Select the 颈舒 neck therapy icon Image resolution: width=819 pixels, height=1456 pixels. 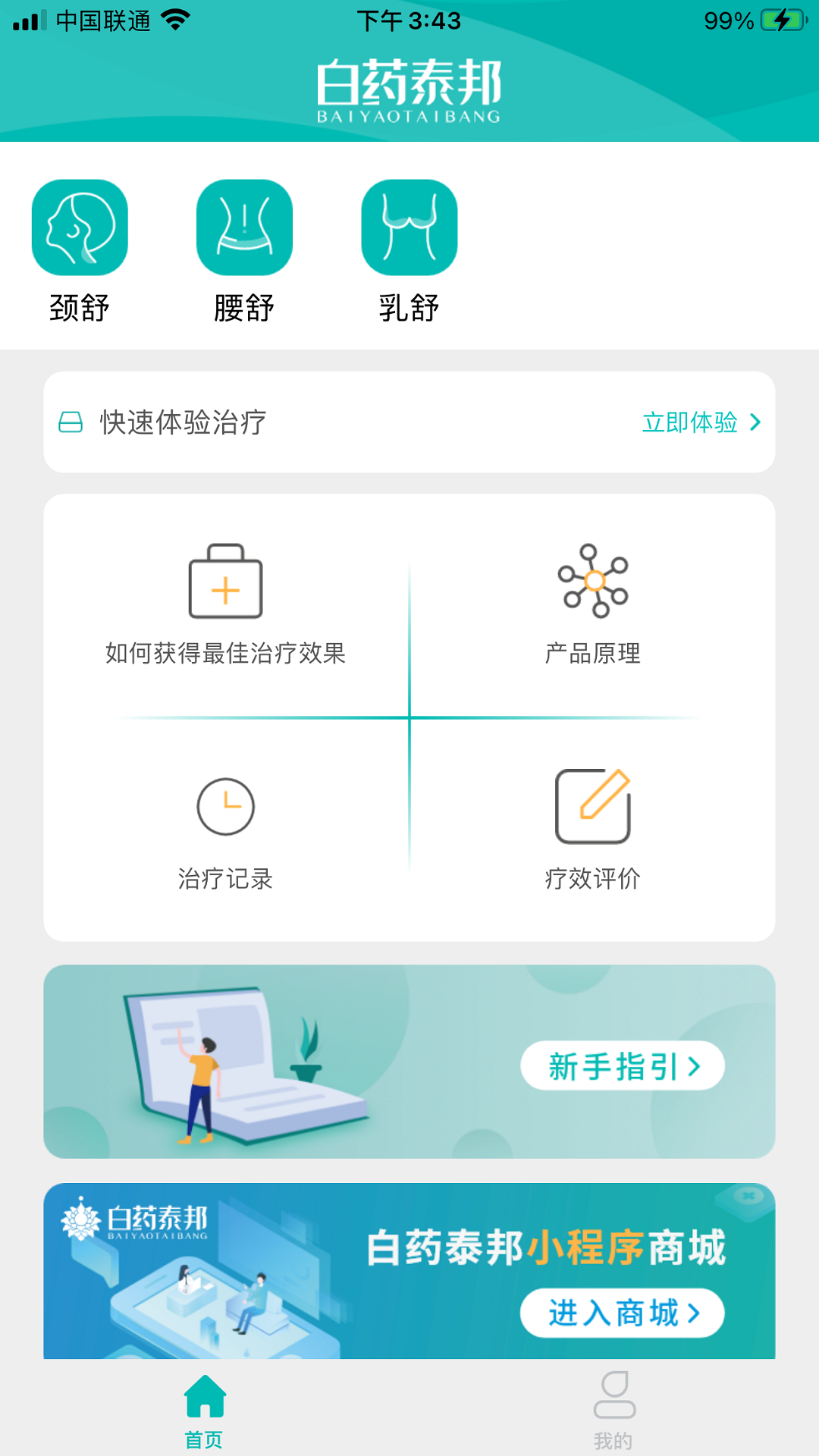click(79, 227)
